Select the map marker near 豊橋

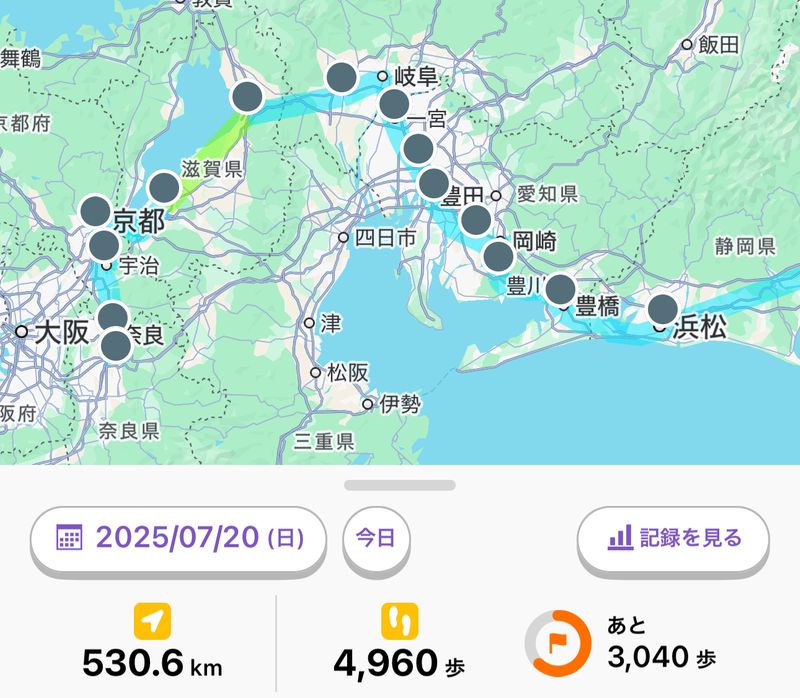560,289
